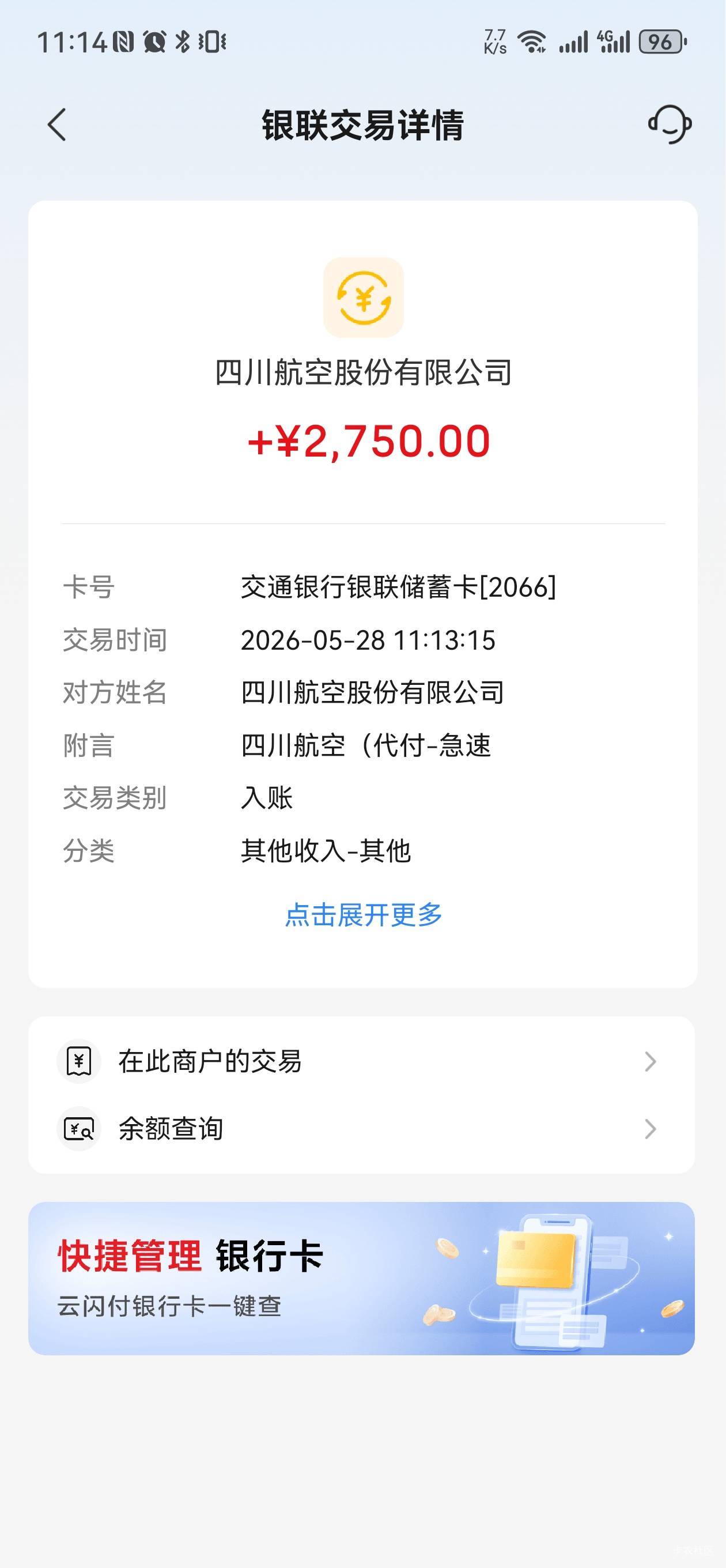The height and width of the screenshot is (1568, 726).
Task: Go back using the top-left arrow
Action: point(56,125)
